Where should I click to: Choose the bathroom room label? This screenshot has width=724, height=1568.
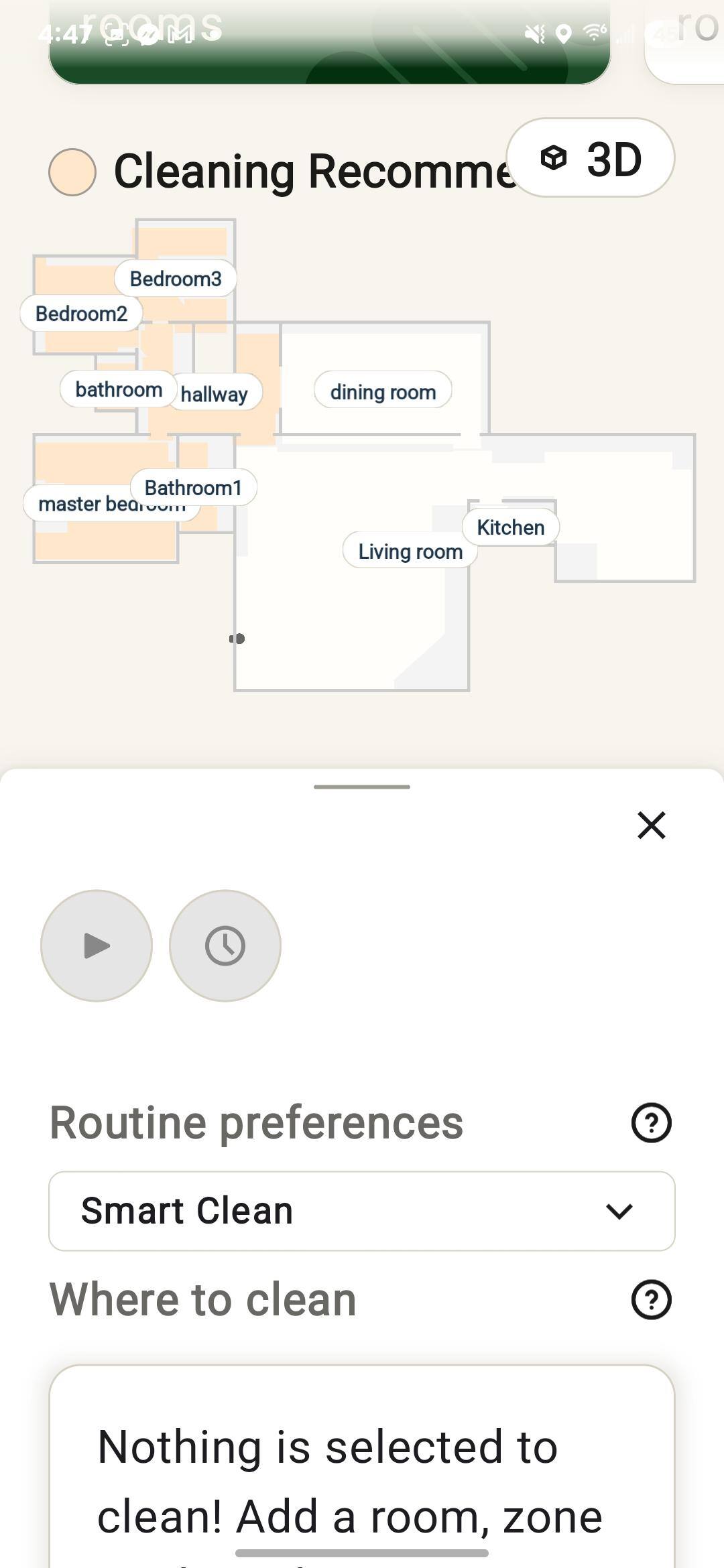[118, 389]
